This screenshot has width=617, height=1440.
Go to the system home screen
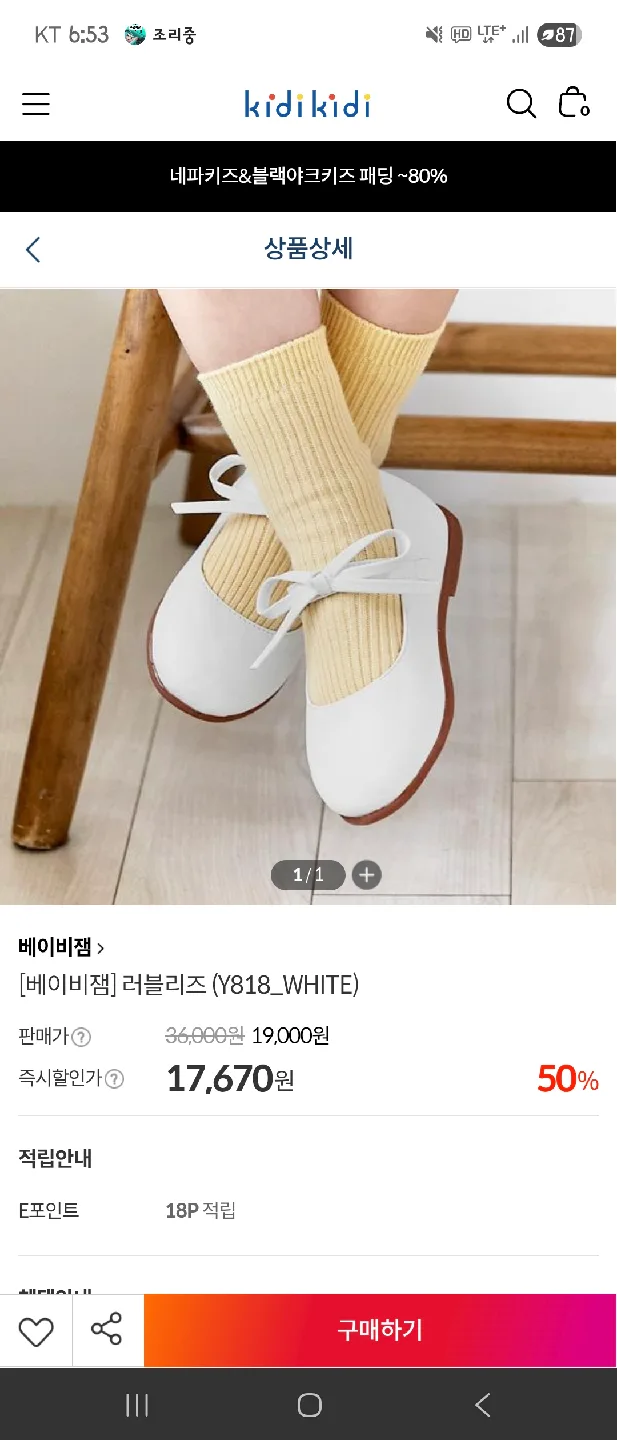tap(309, 1405)
